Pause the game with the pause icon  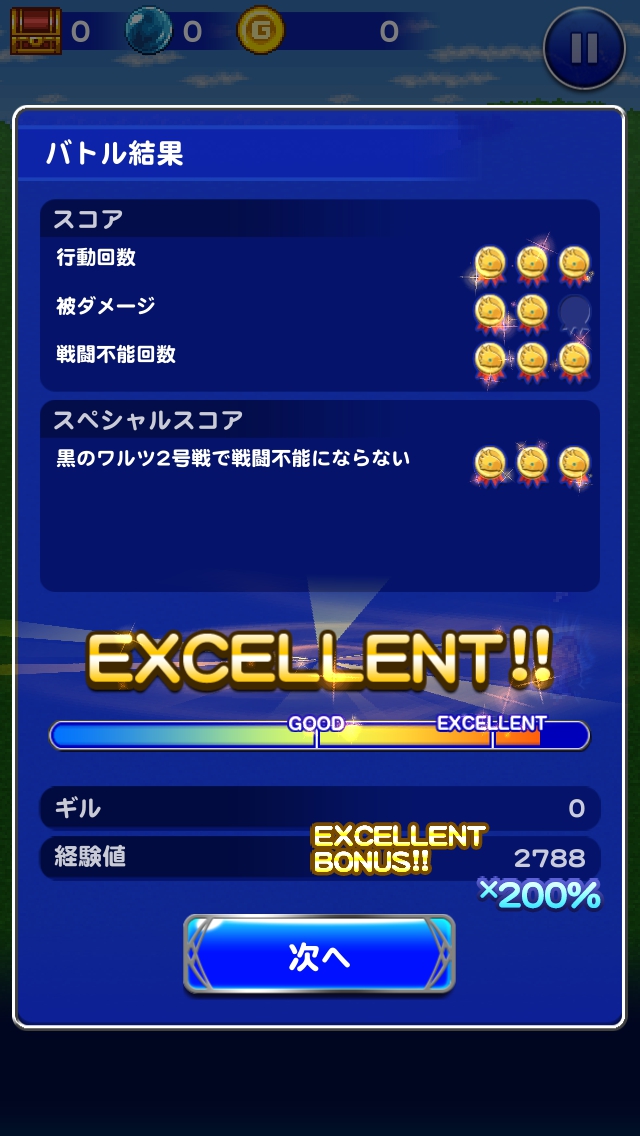(x=584, y=48)
